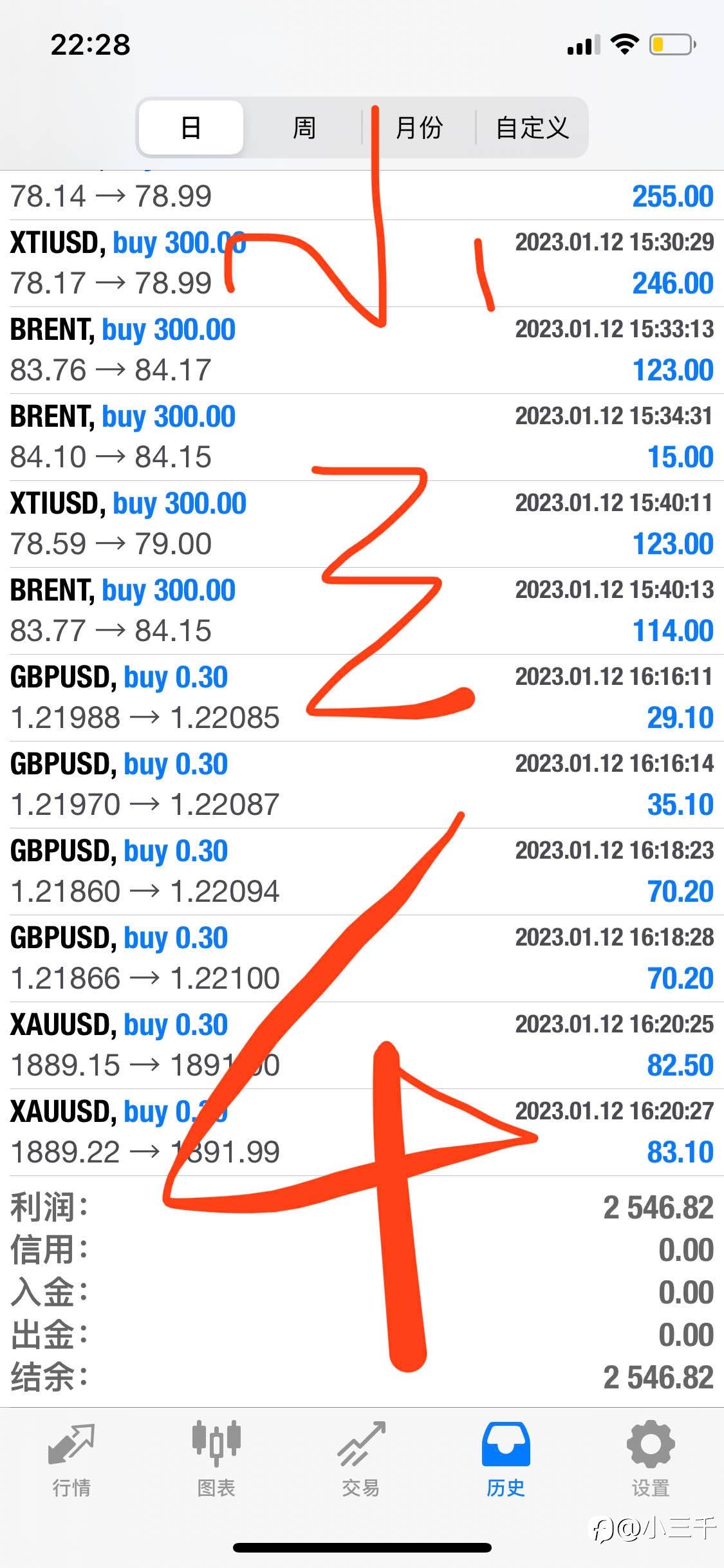Screen dimensions: 724x1568
Task: Choose the 自定义 custom period
Action: point(532,127)
